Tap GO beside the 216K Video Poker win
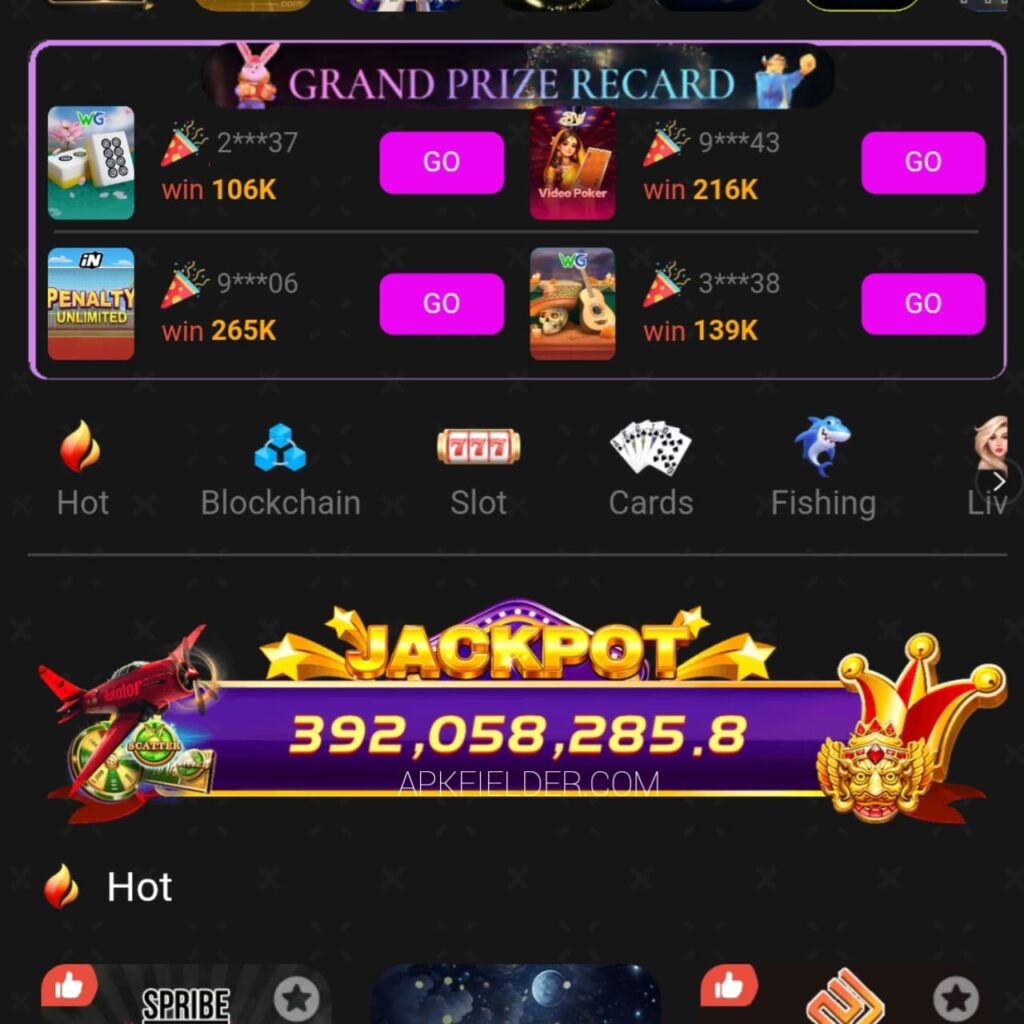The width and height of the screenshot is (1024, 1024). point(922,163)
